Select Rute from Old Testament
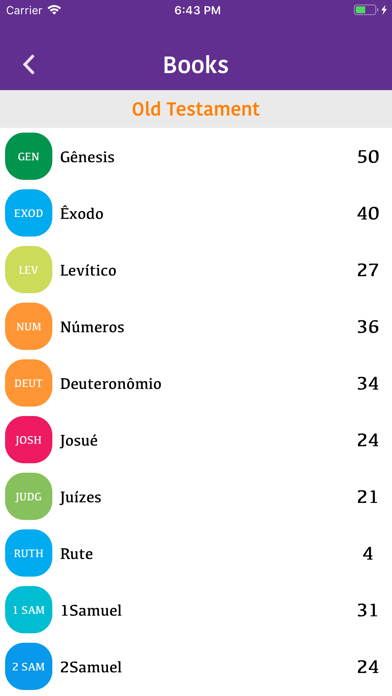 [x=196, y=554]
